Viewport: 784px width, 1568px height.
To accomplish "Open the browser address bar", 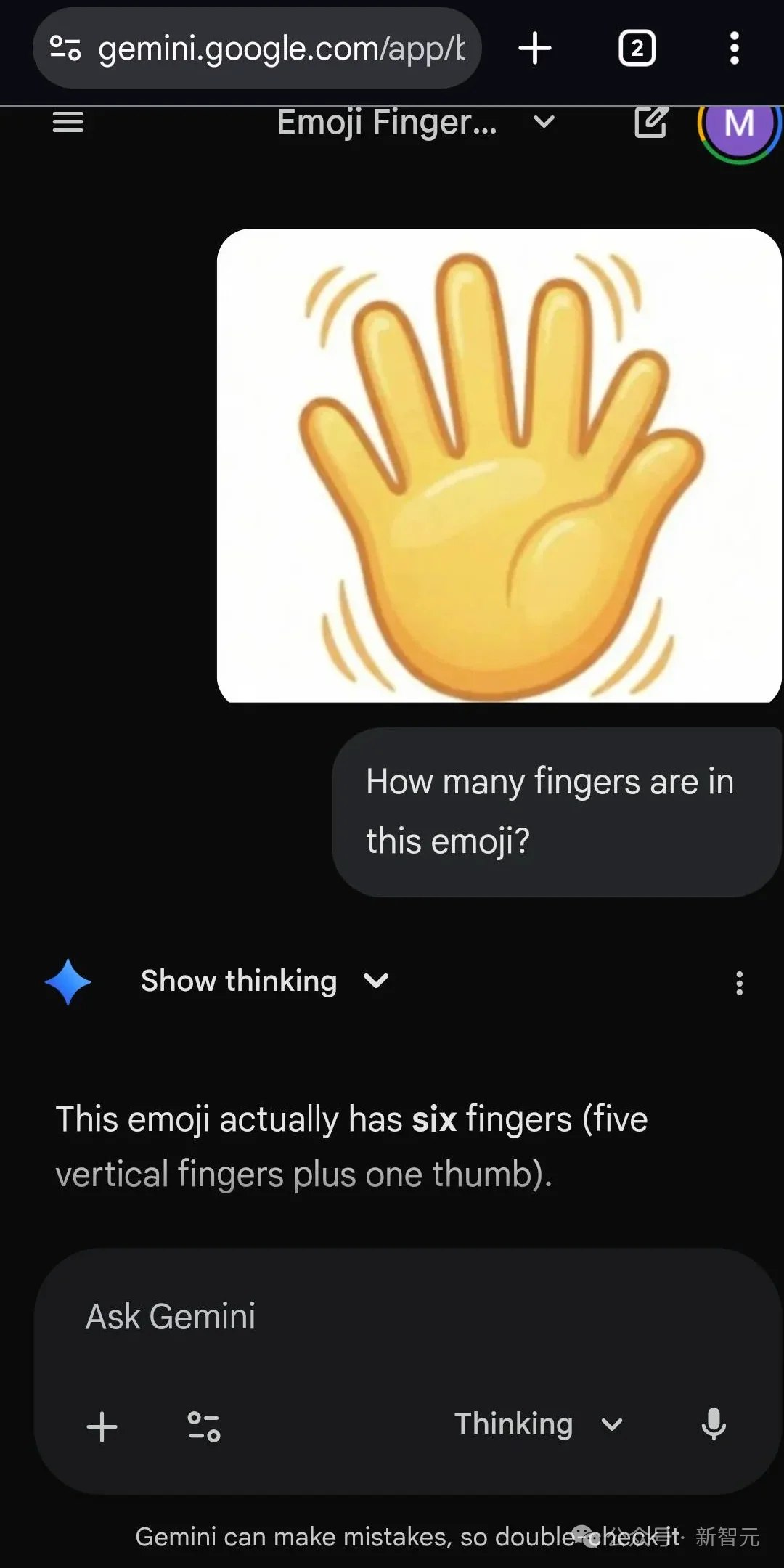I will tap(280, 49).
